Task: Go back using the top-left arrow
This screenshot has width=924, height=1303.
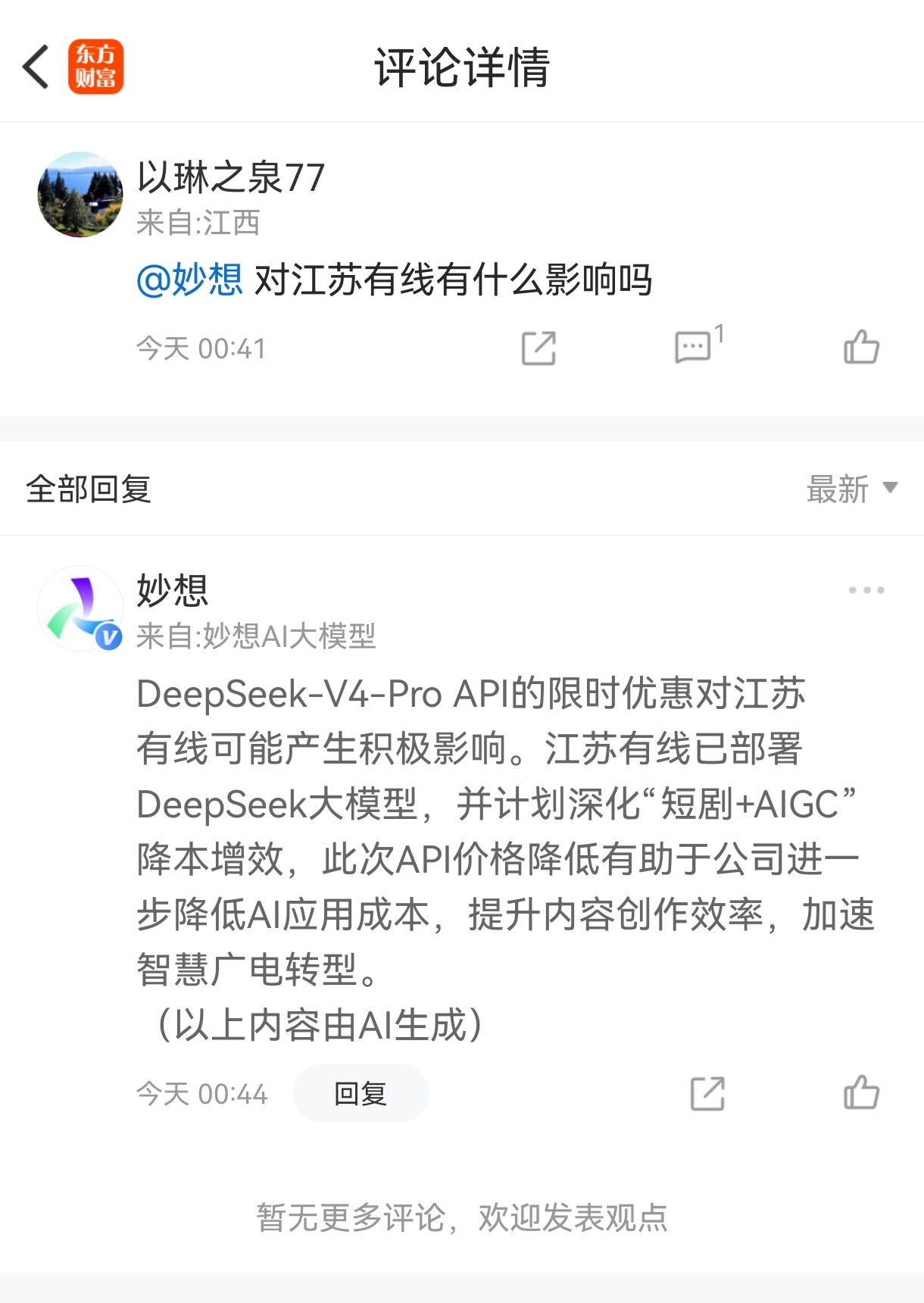Action: [x=36, y=67]
